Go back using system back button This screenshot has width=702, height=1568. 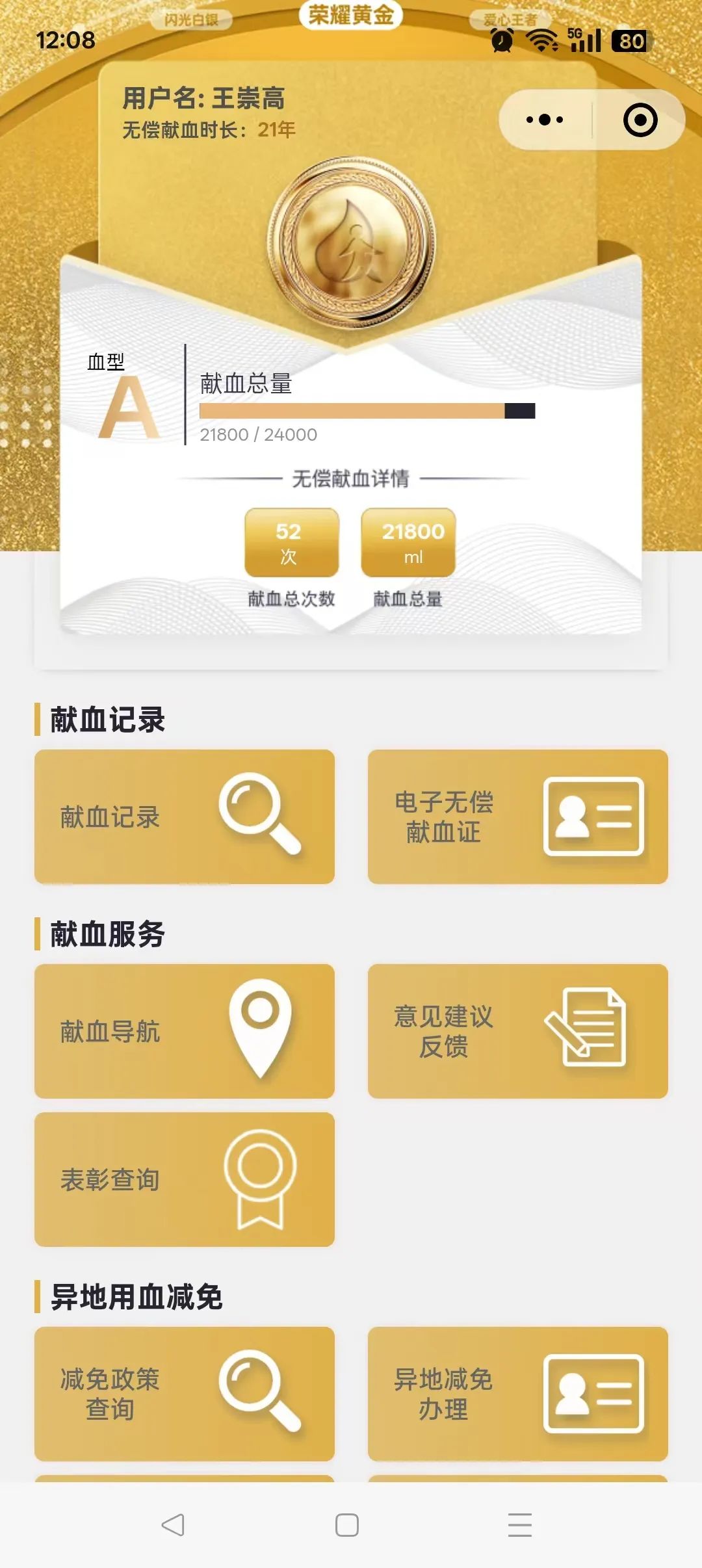173,1524
